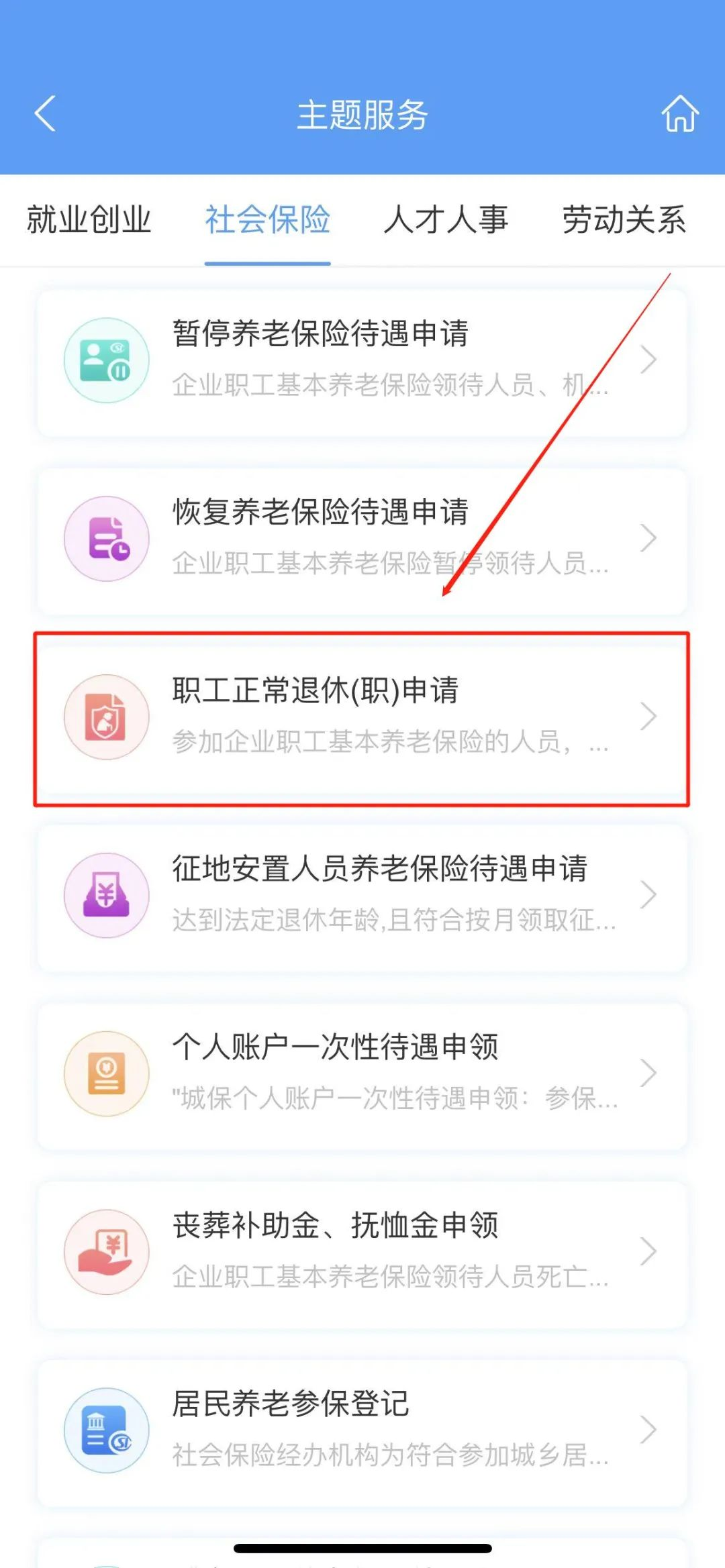Select 个人账户一次性待遇申领
The height and width of the screenshot is (1568, 725).
coord(362,1074)
